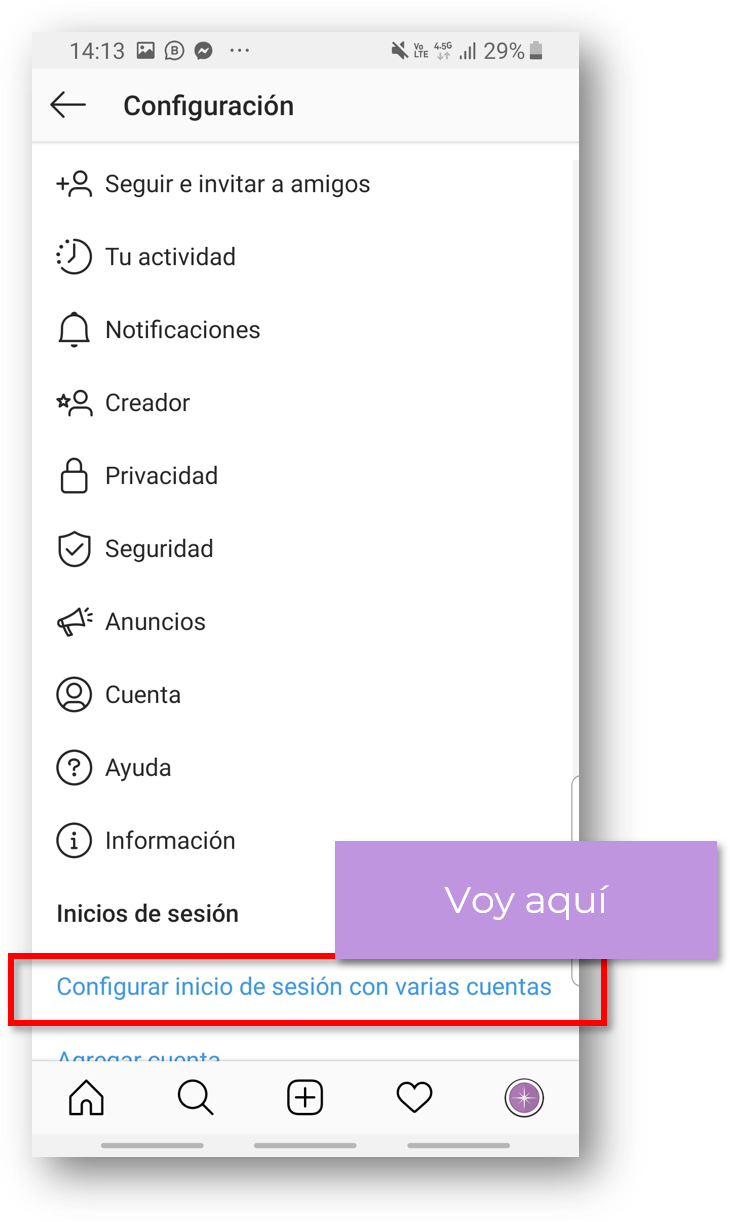Viewport: 730px width, 1222px height.
Task: Open Seguridad settings
Action: [304, 549]
